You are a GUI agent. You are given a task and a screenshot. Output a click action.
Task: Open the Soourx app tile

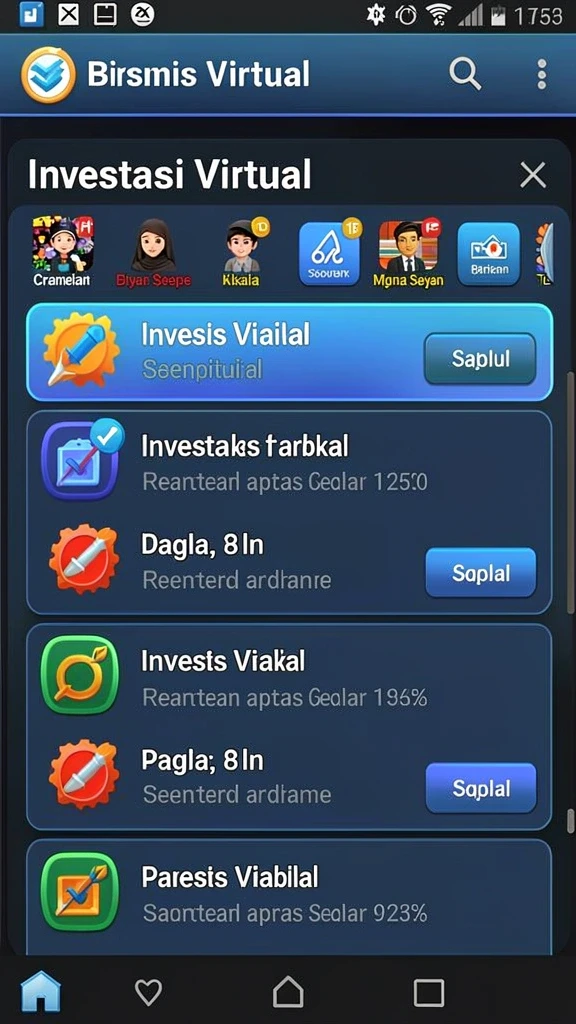click(x=329, y=253)
